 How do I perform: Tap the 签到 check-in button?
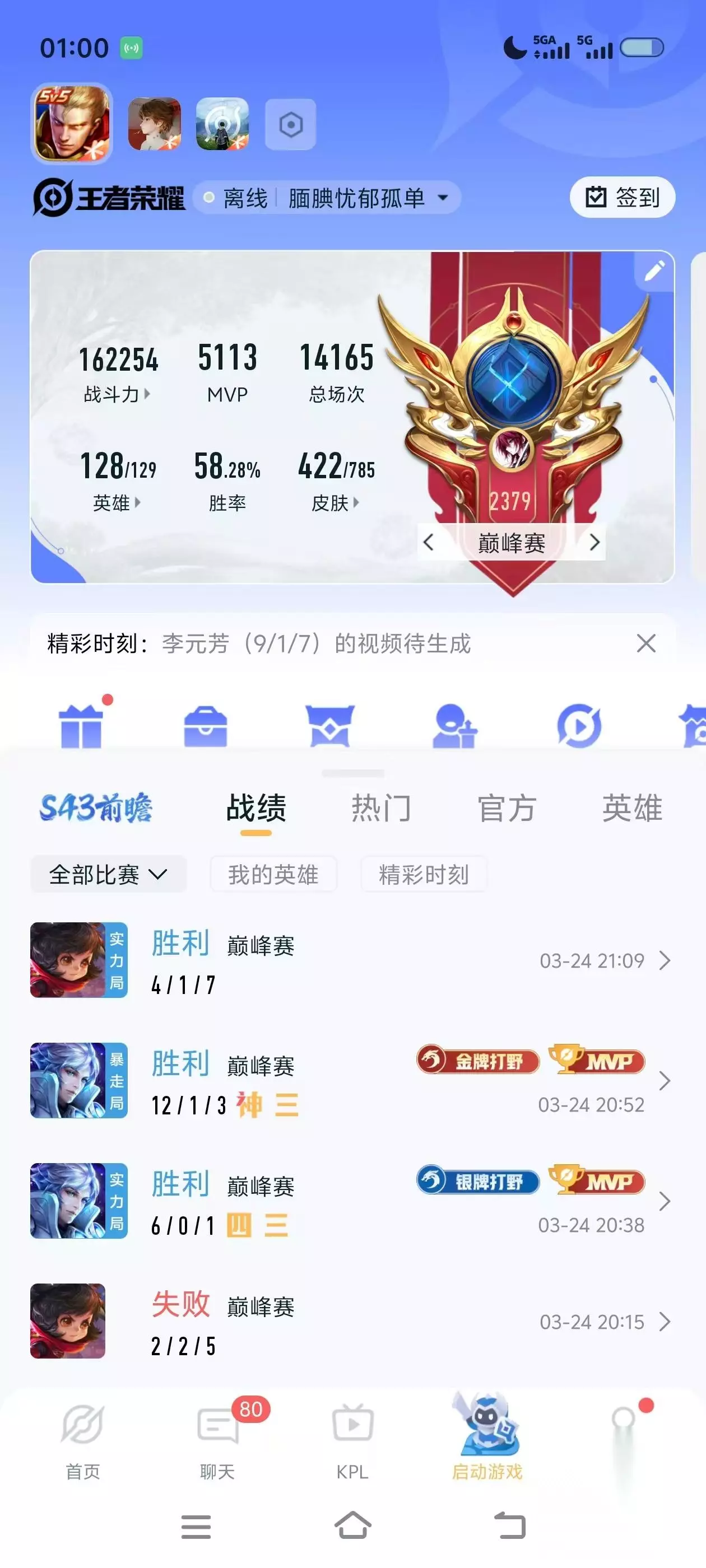tap(622, 197)
